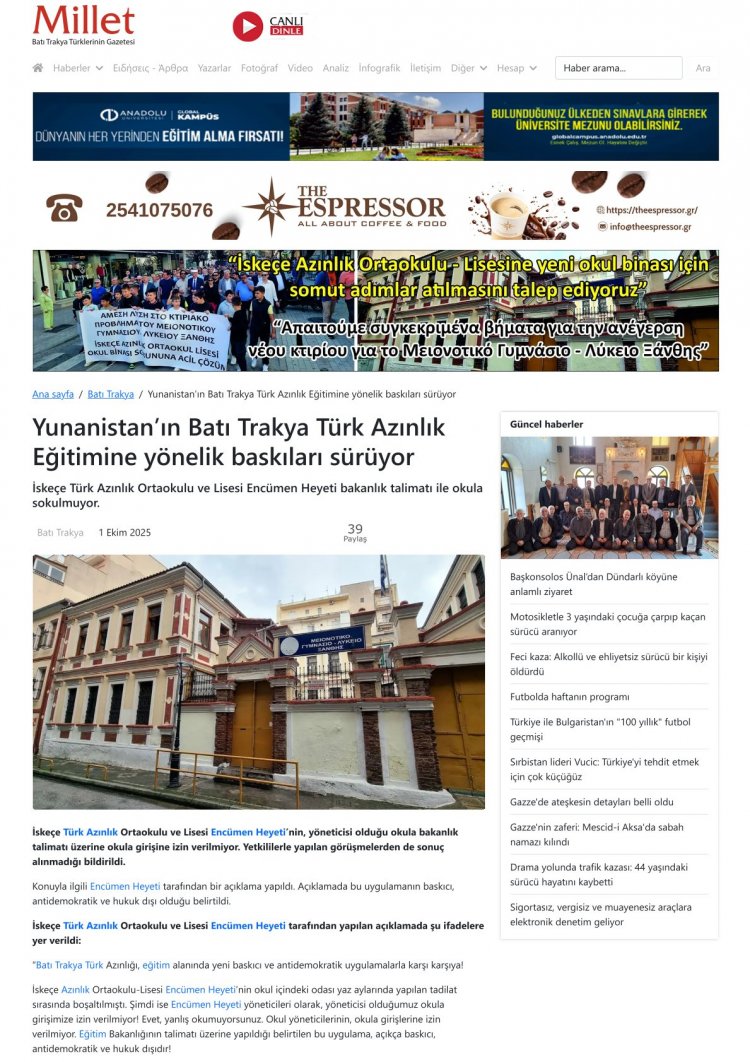750x1062 pixels.
Task: Focus the Haber arama search field
Action: click(618, 68)
